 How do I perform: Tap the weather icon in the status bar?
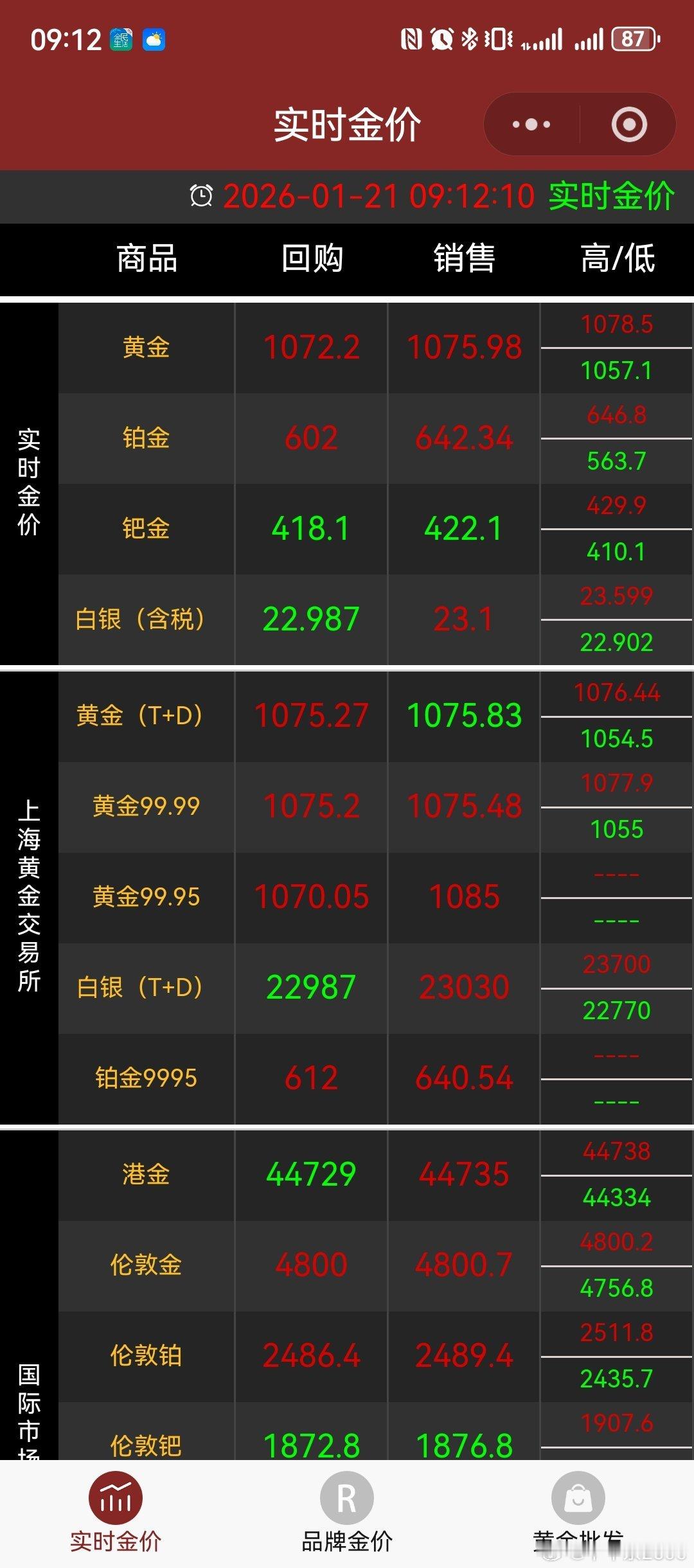(152, 39)
